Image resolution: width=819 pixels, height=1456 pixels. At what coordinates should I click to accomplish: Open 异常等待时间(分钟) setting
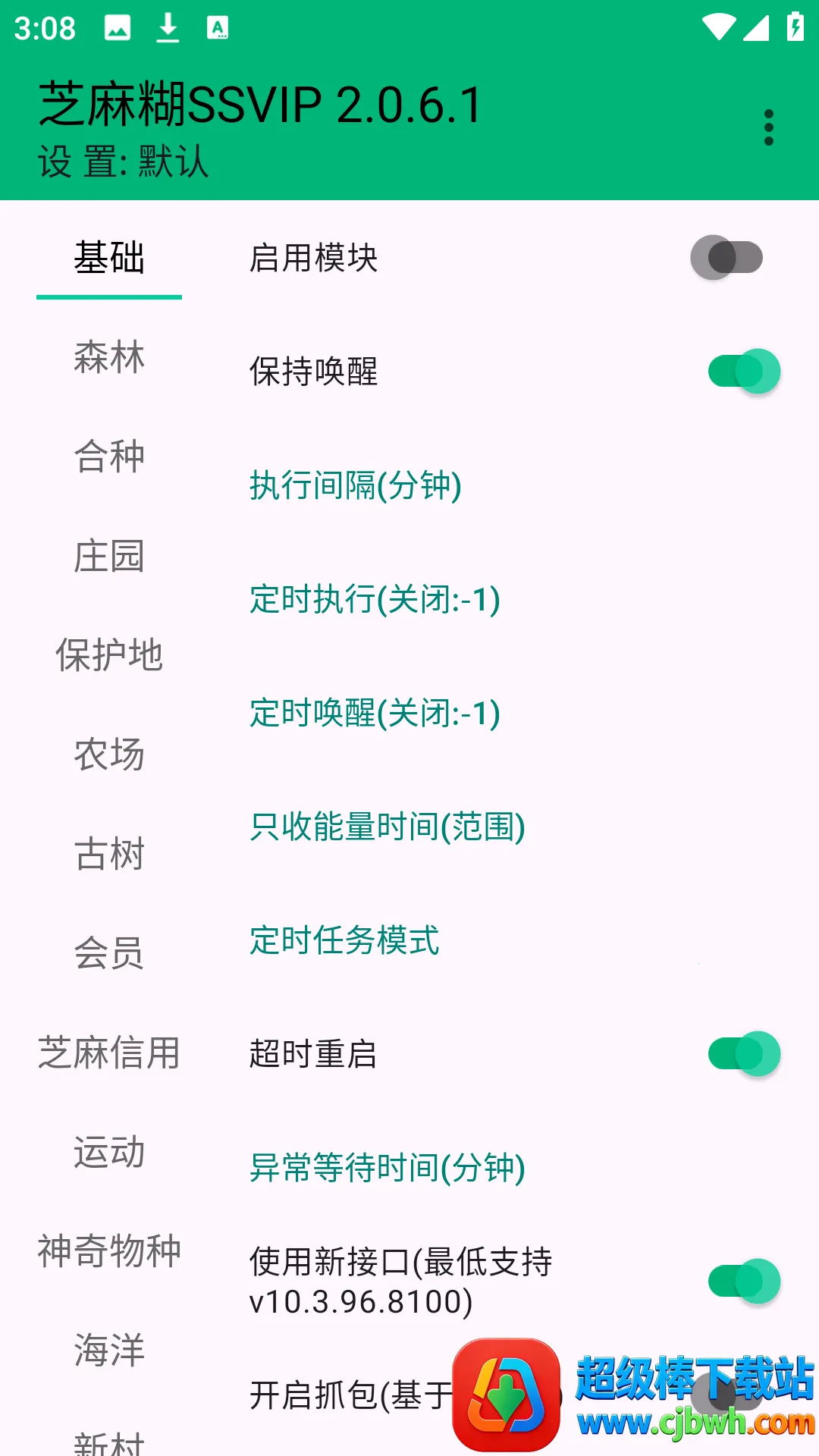(x=388, y=1168)
